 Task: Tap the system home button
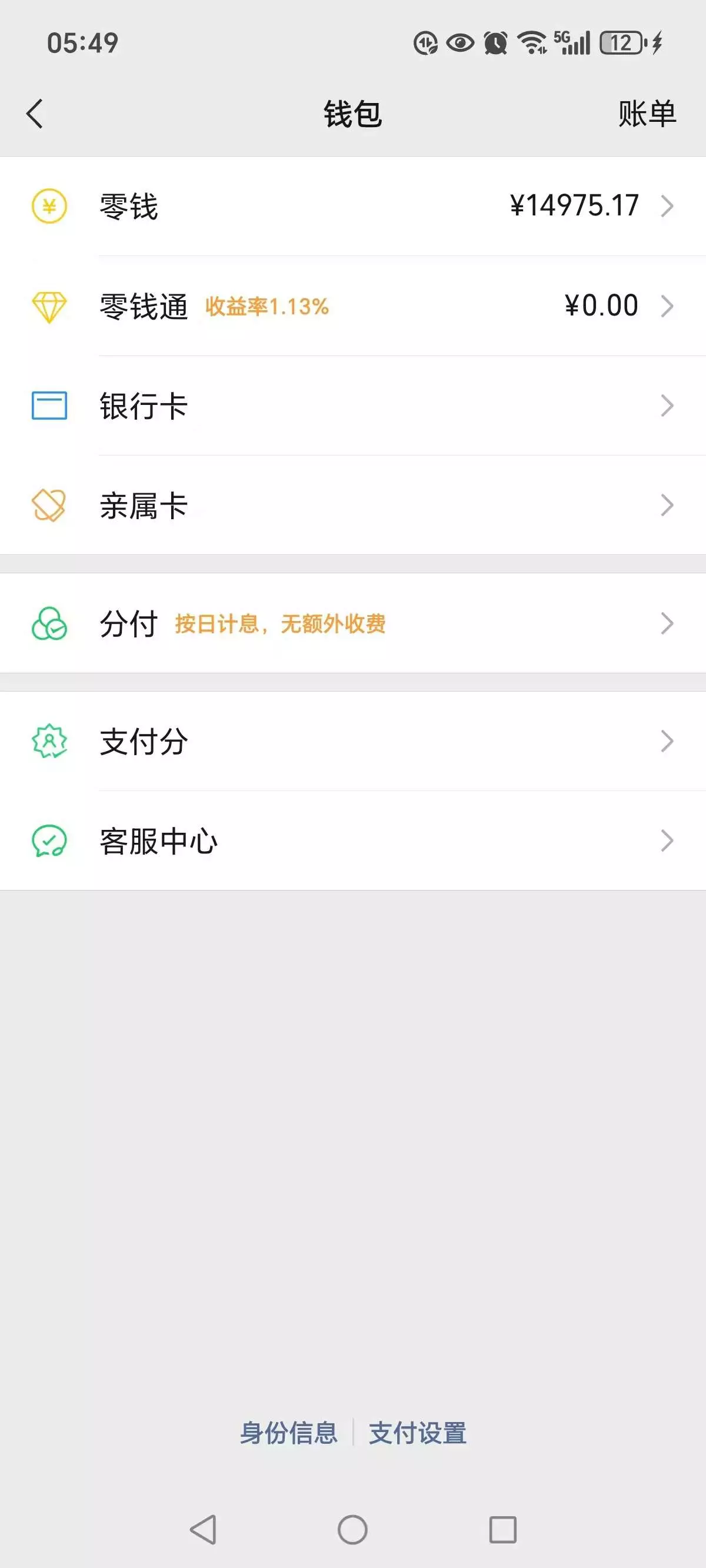(352, 1530)
